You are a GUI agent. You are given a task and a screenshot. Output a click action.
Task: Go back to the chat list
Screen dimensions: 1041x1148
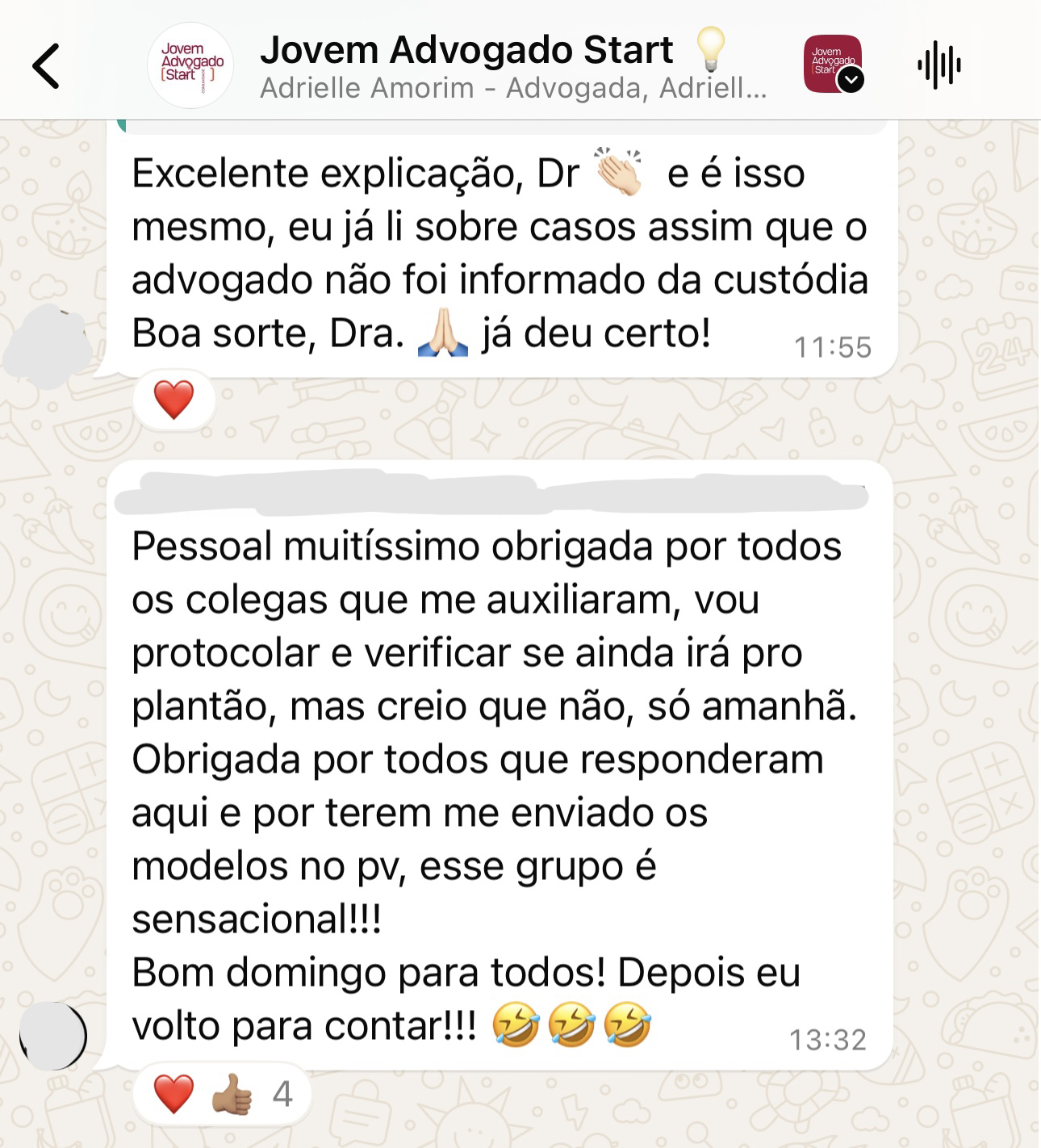click(46, 66)
